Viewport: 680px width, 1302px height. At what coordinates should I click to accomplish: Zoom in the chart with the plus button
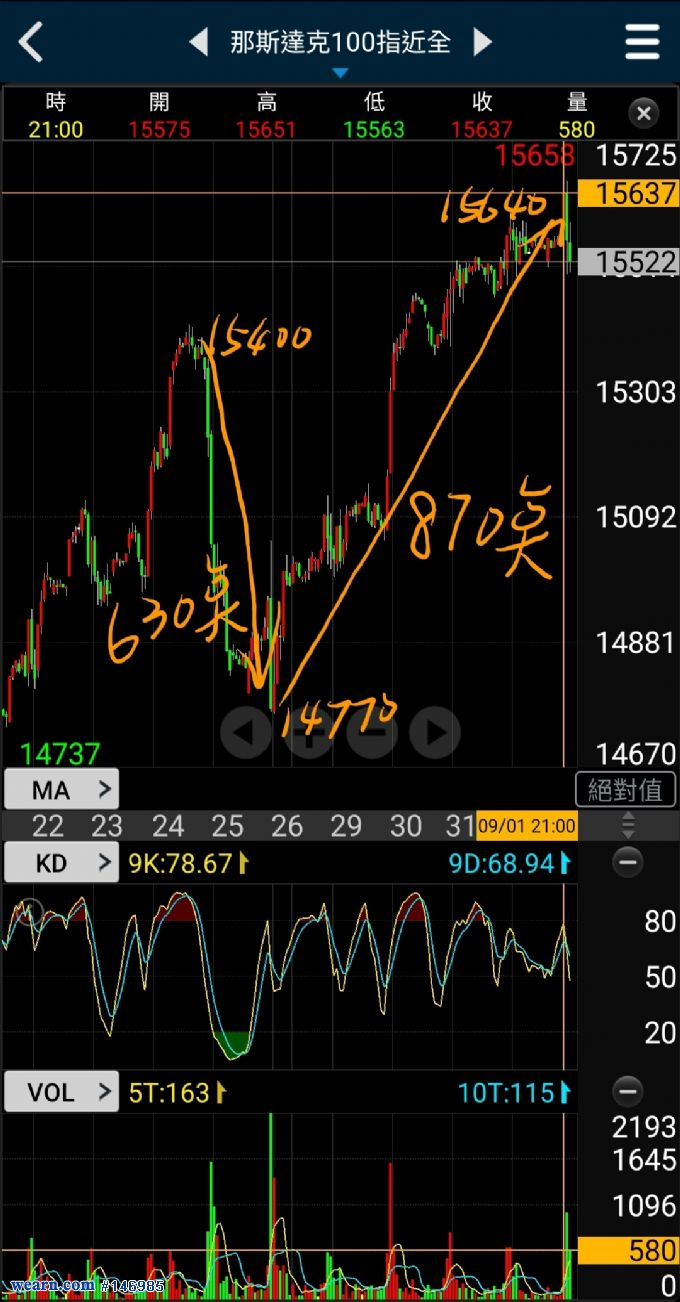310,732
